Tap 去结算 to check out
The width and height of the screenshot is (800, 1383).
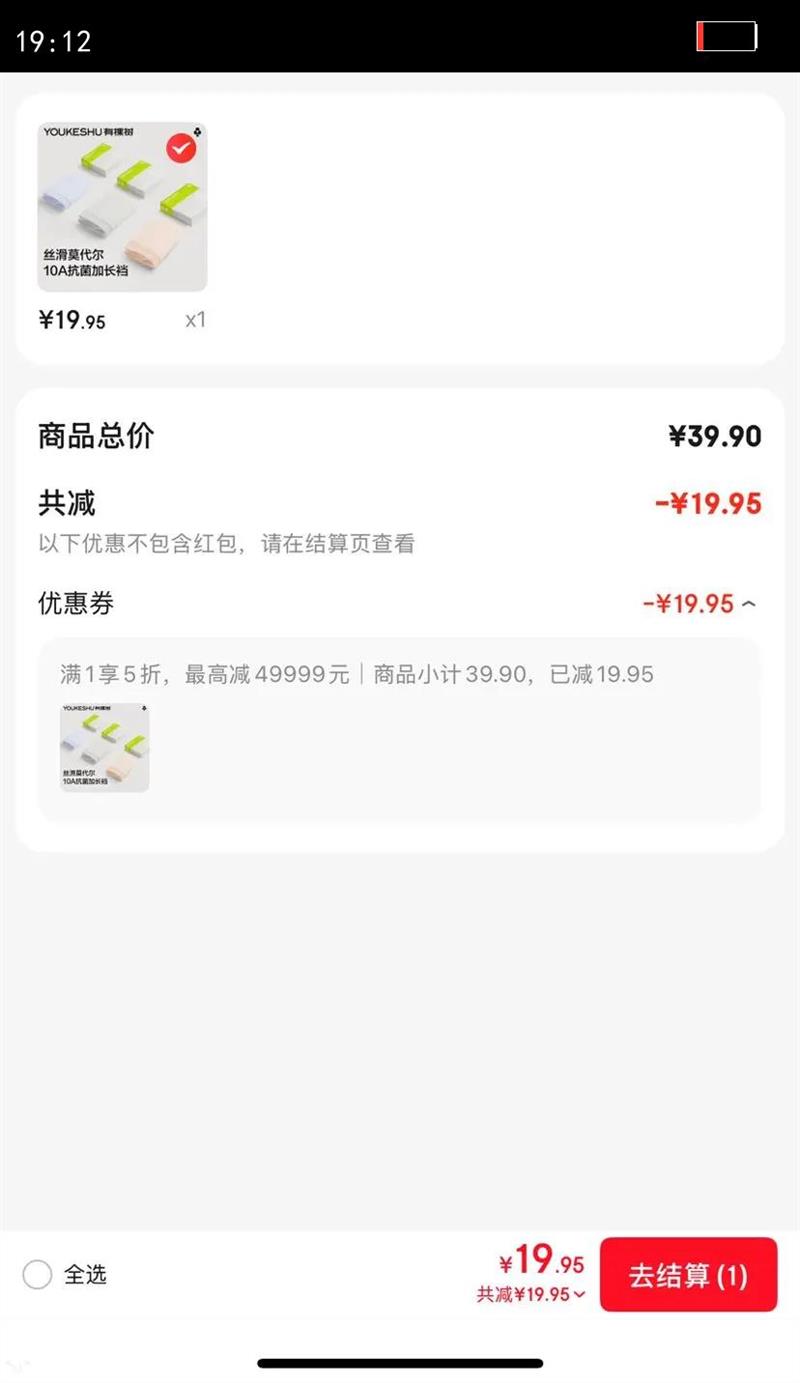point(688,1275)
